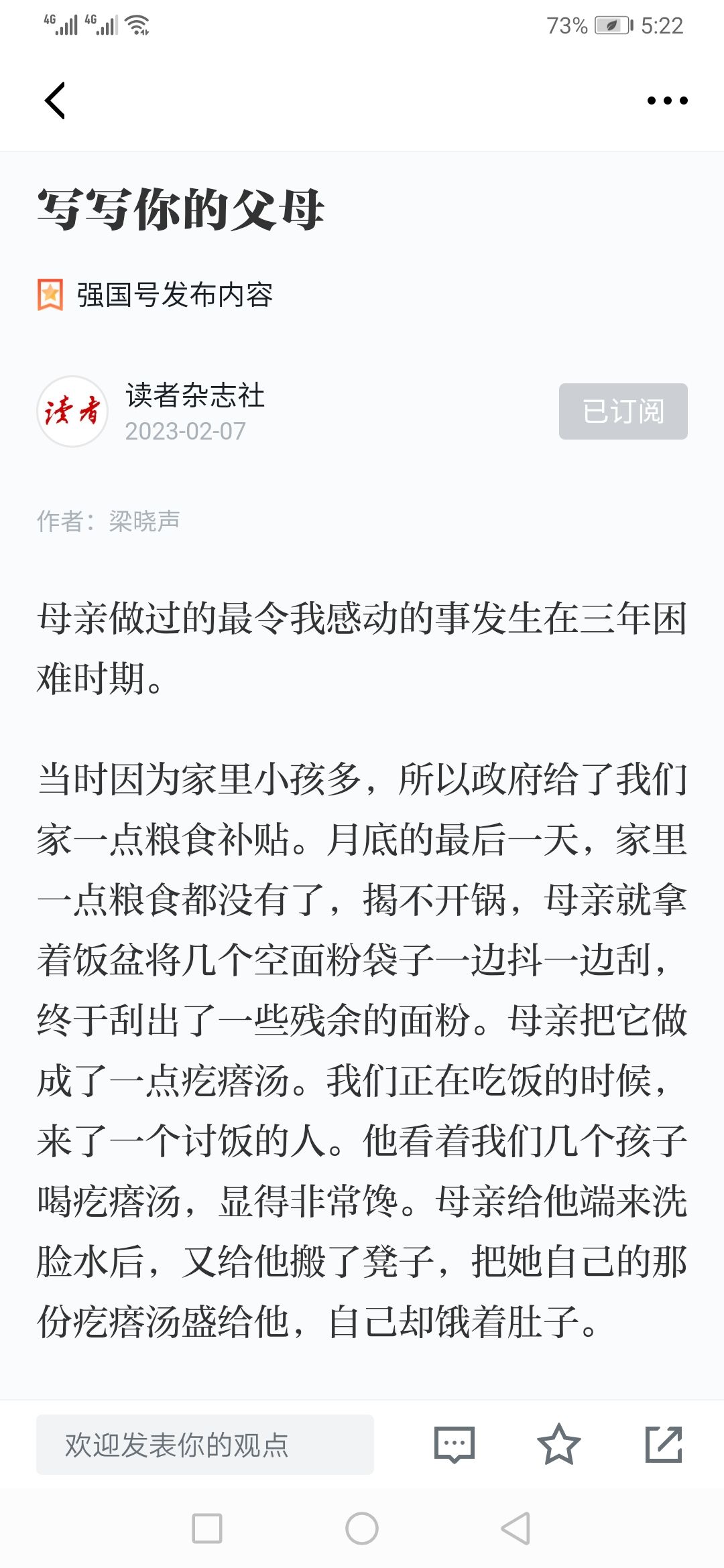Tap the 已订阅 subscription button
Screen dimensions: 724x1568
pos(623,411)
